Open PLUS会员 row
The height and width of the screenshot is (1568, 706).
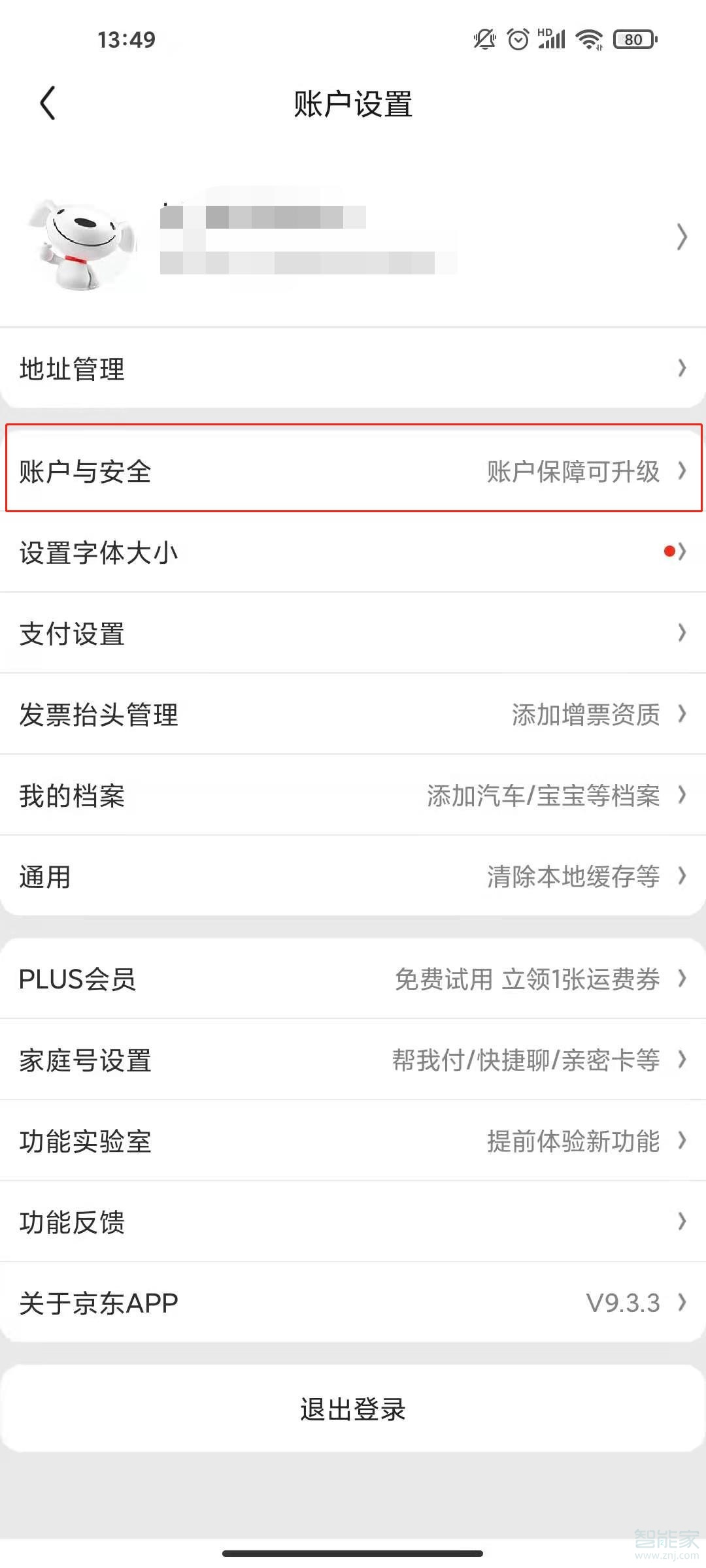[353, 979]
